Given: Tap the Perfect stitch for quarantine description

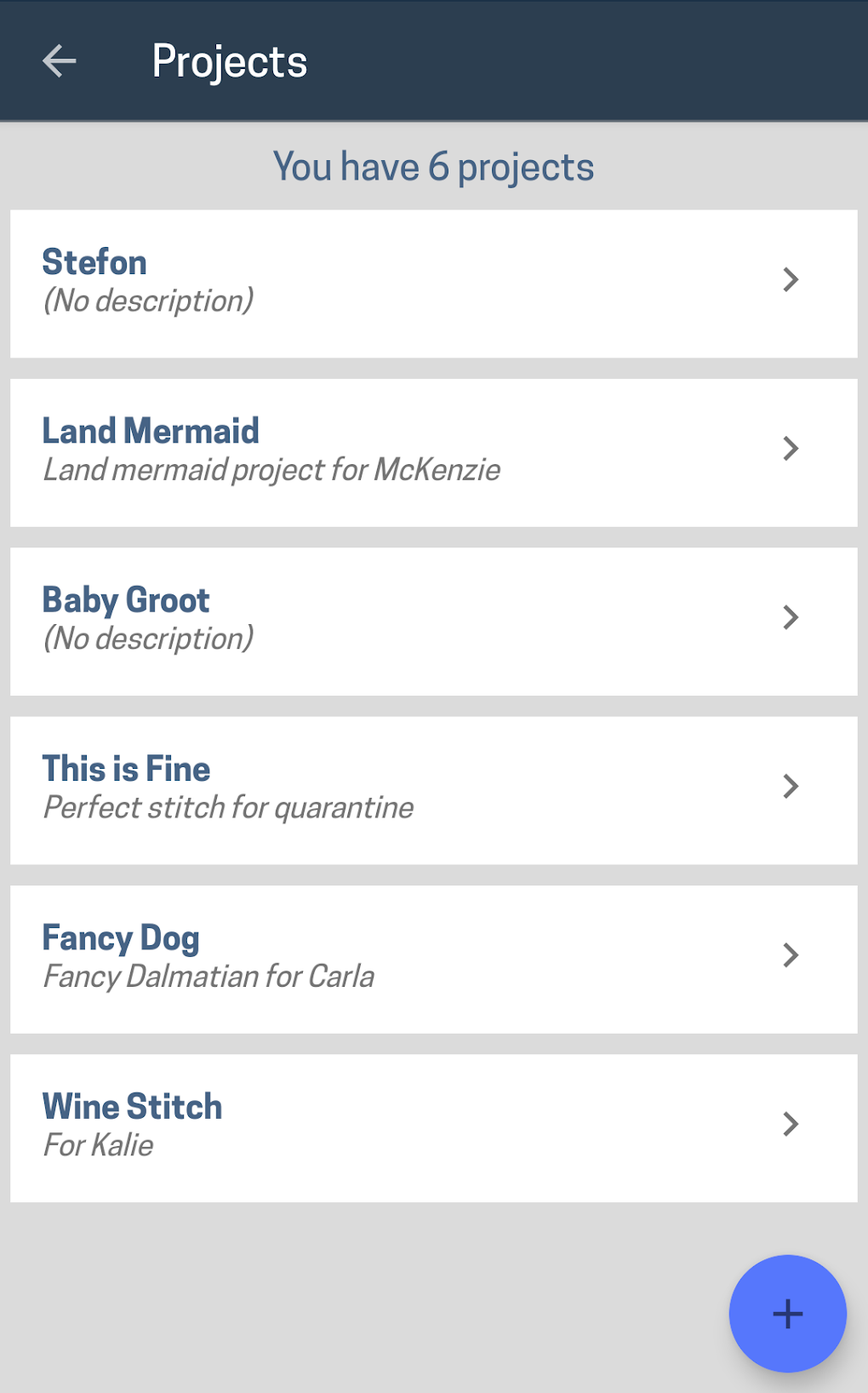Looking at the screenshot, I should (x=227, y=807).
